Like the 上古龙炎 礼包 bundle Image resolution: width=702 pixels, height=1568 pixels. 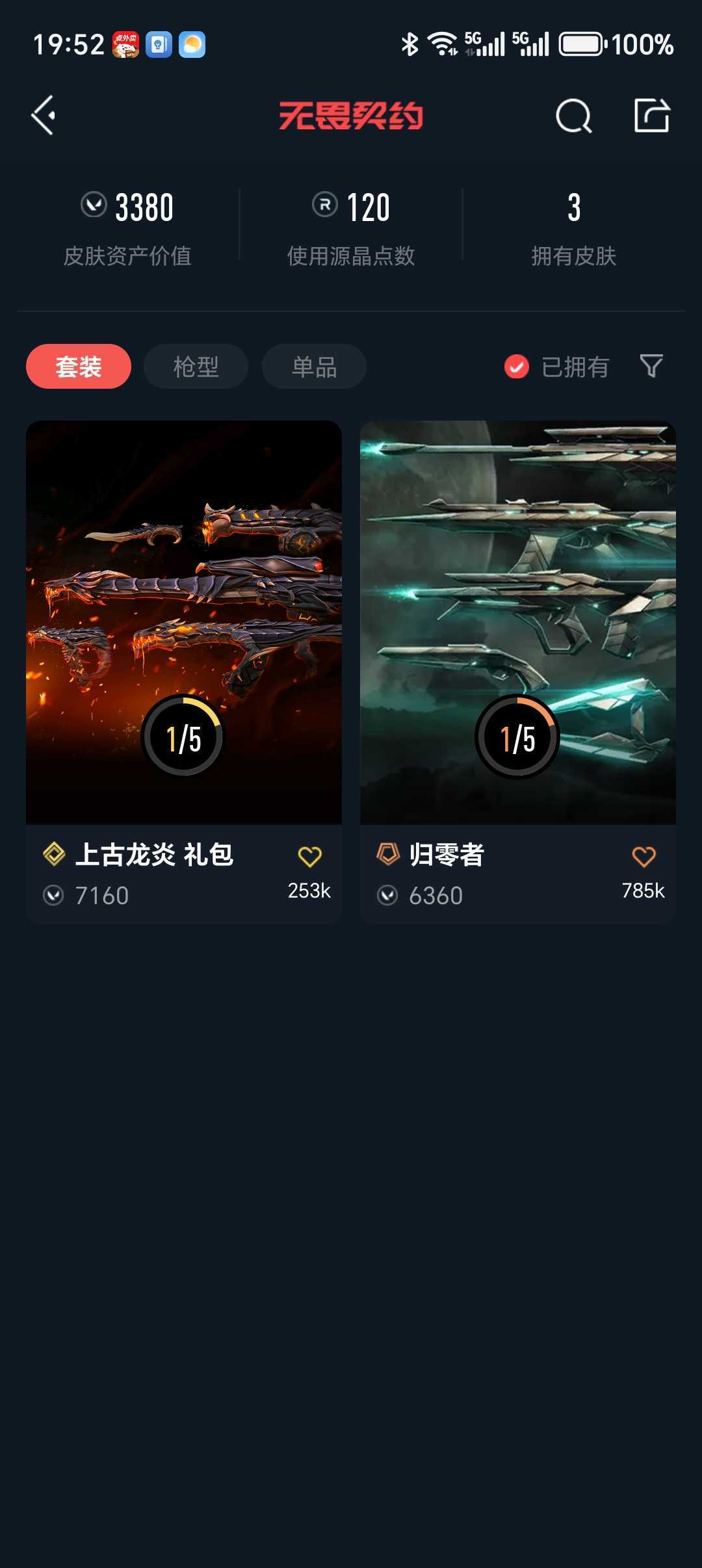click(x=309, y=857)
